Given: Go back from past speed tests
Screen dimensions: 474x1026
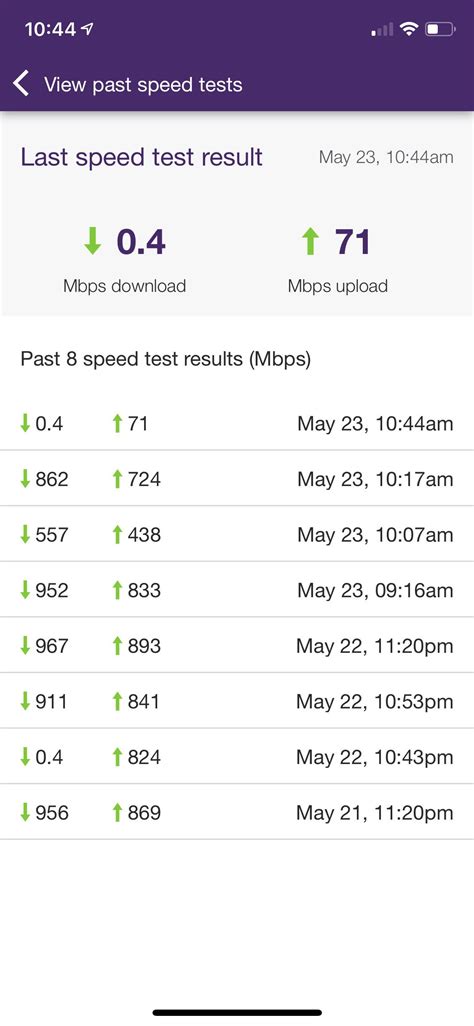Looking at the screenshot, I should pos(21,84).
